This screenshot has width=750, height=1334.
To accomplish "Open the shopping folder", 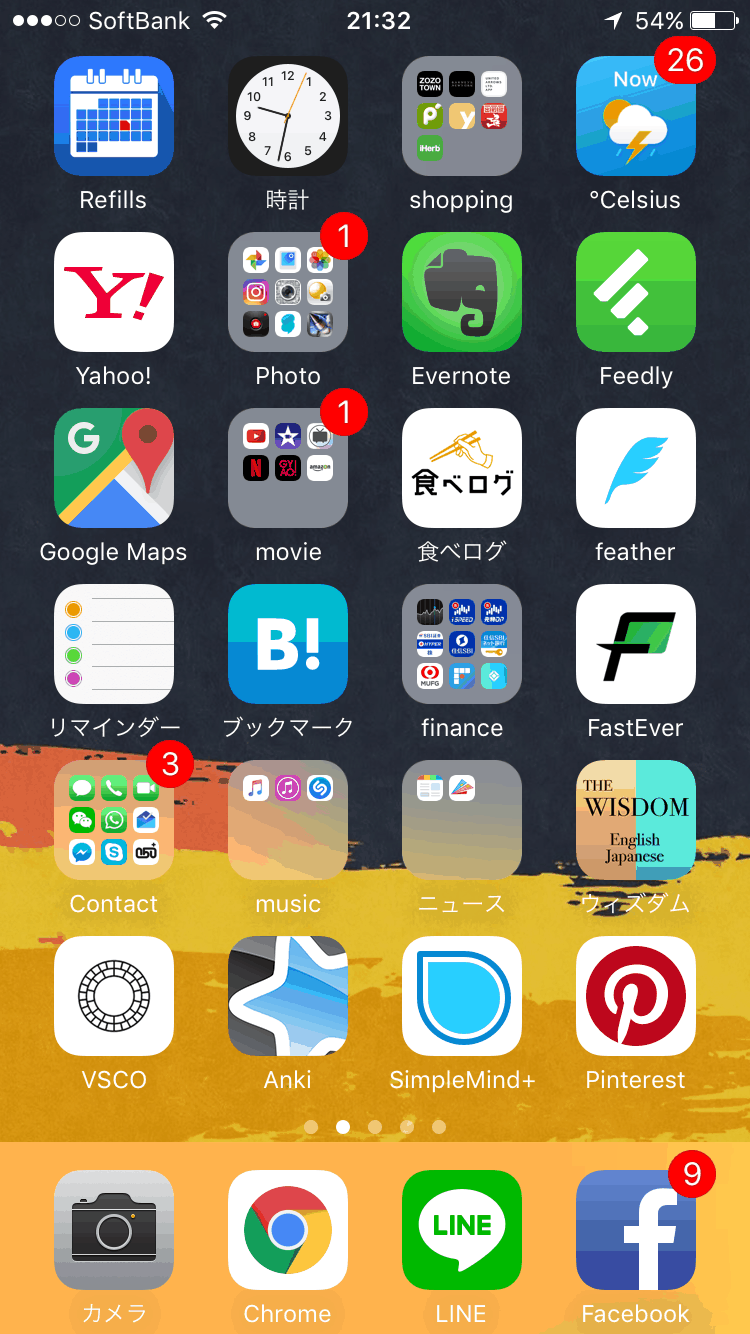I will tap(462, 116).
